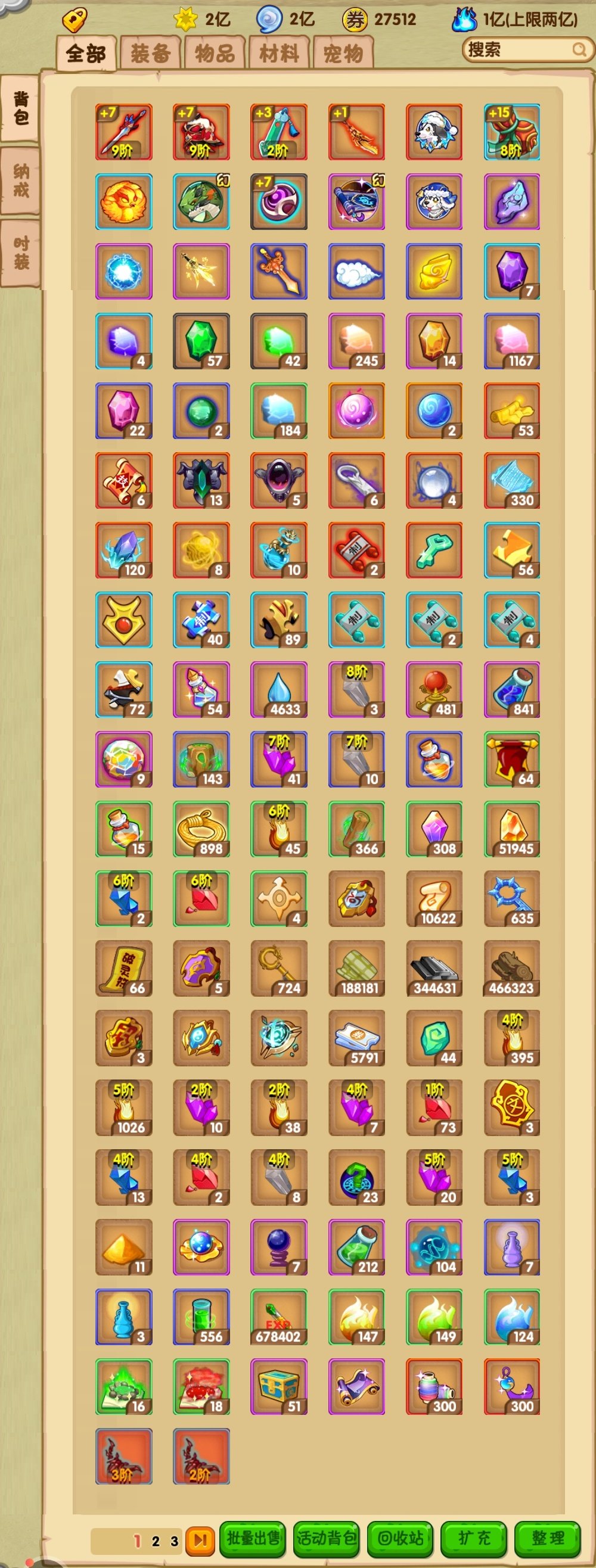Select the 破灵符 item with 66

[124, 969]
